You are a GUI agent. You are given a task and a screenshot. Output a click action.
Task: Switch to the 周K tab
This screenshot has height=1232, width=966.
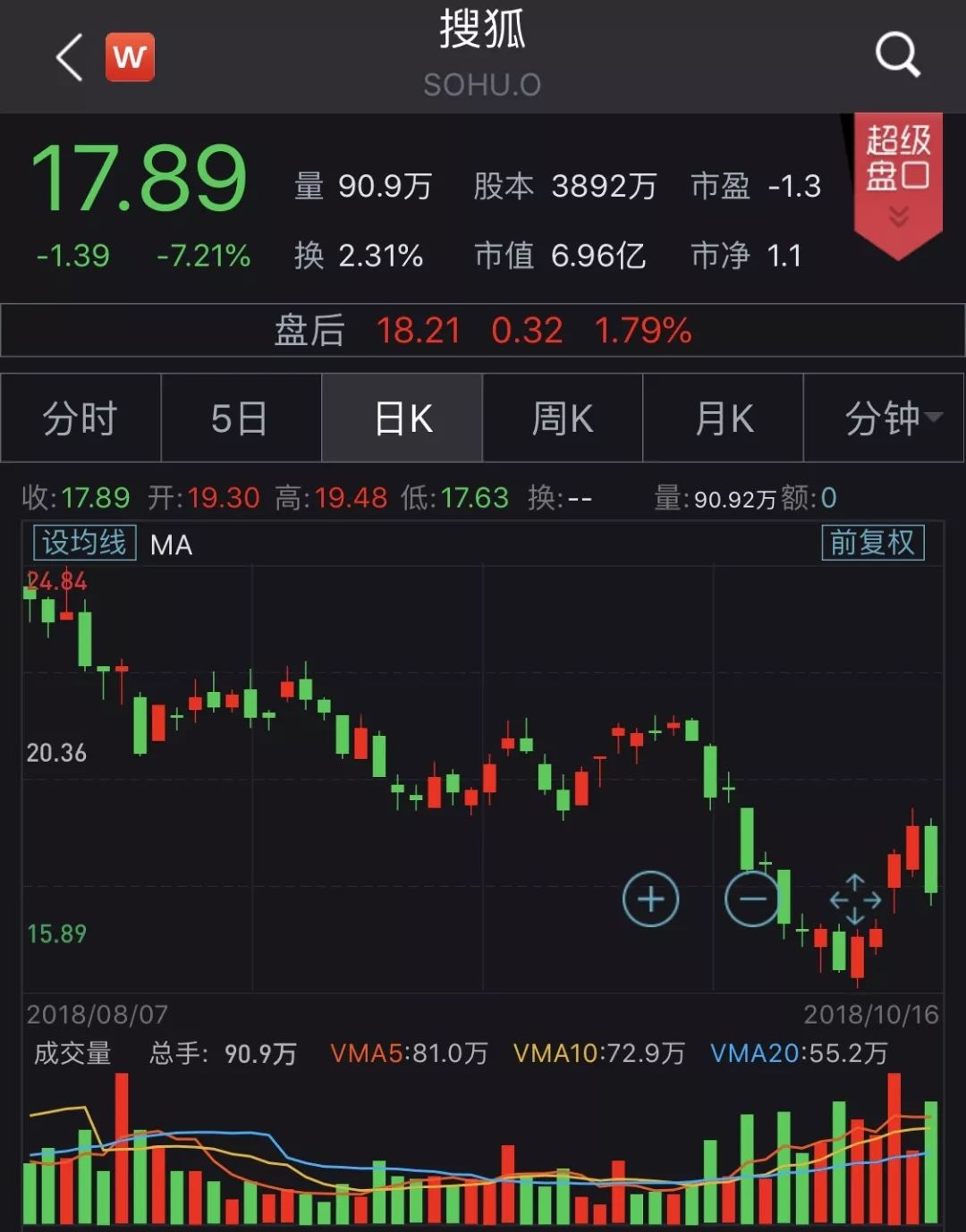563,418
